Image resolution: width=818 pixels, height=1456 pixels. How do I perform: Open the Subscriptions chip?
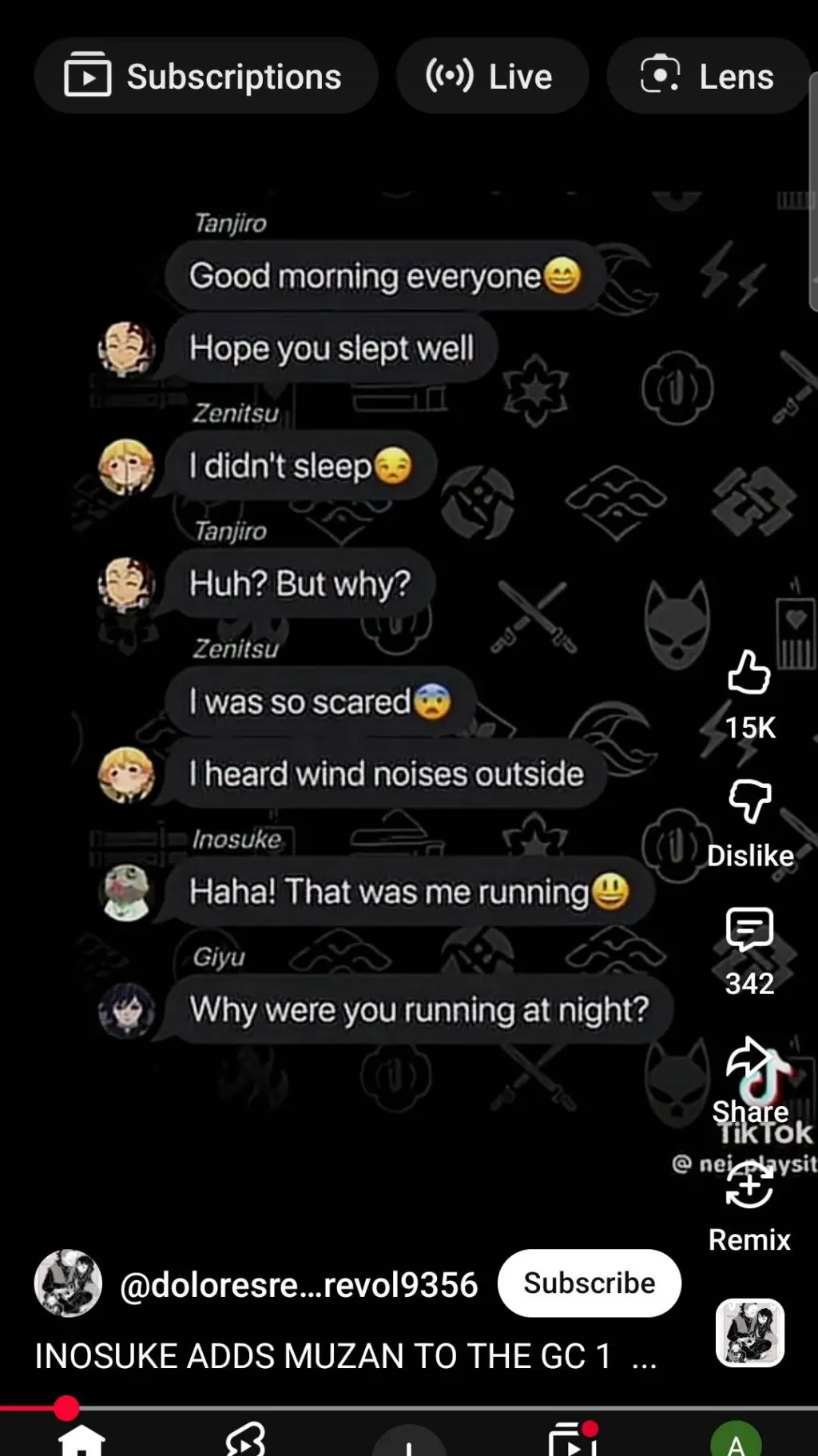(x=205, y=77)
